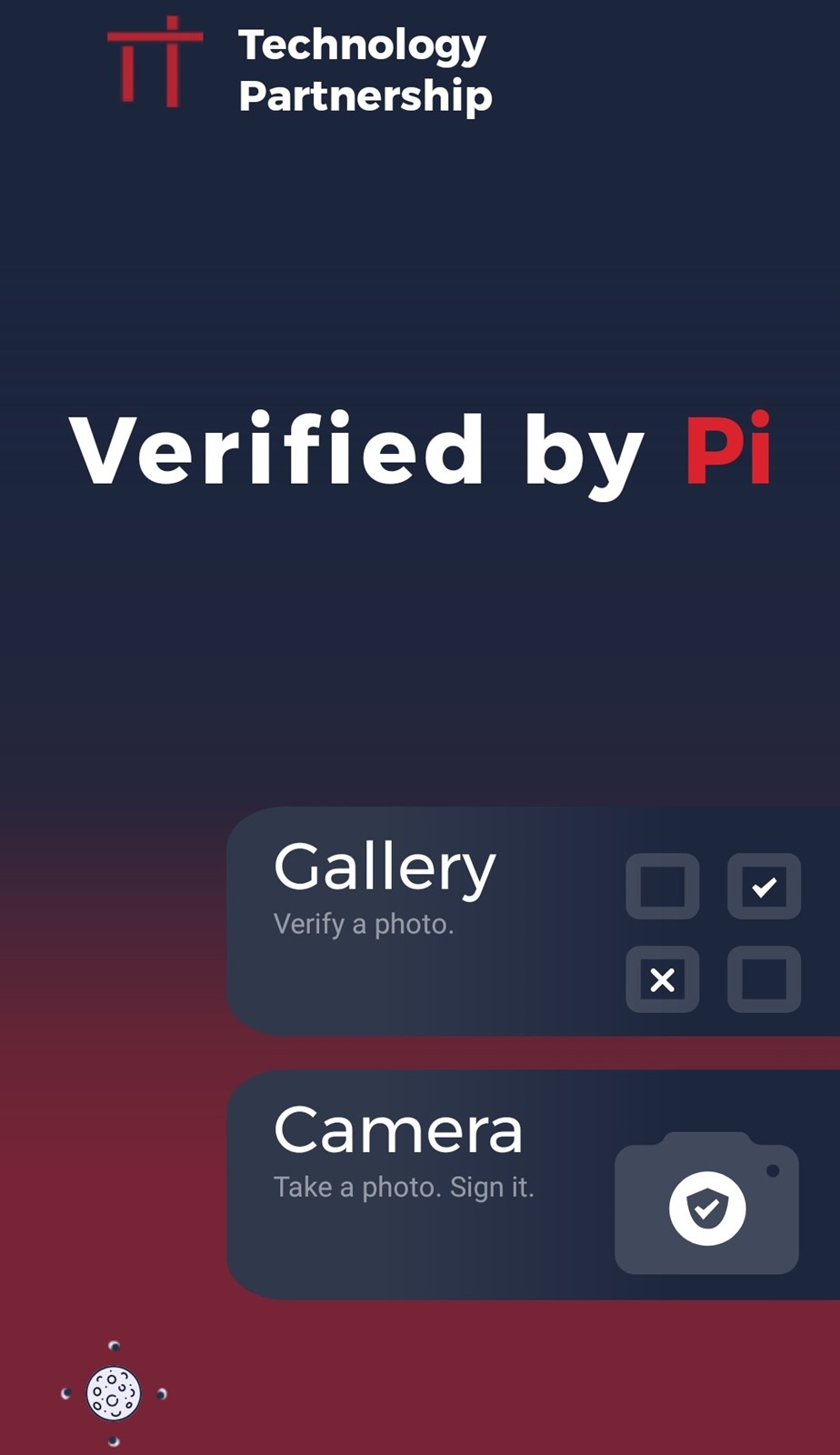The image size is (840, 1455).
Task: Tap the moon theme icon
Action: 114,1393
